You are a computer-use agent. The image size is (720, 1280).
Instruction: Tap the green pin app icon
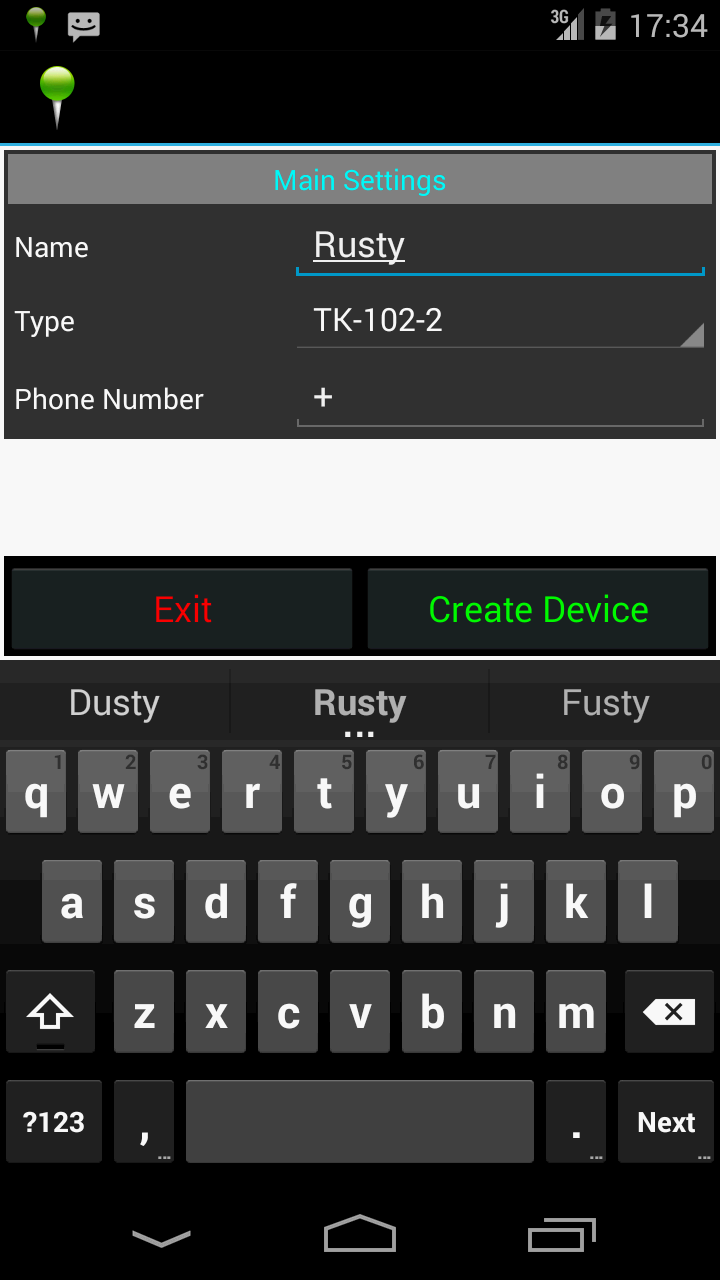point(57,97)
